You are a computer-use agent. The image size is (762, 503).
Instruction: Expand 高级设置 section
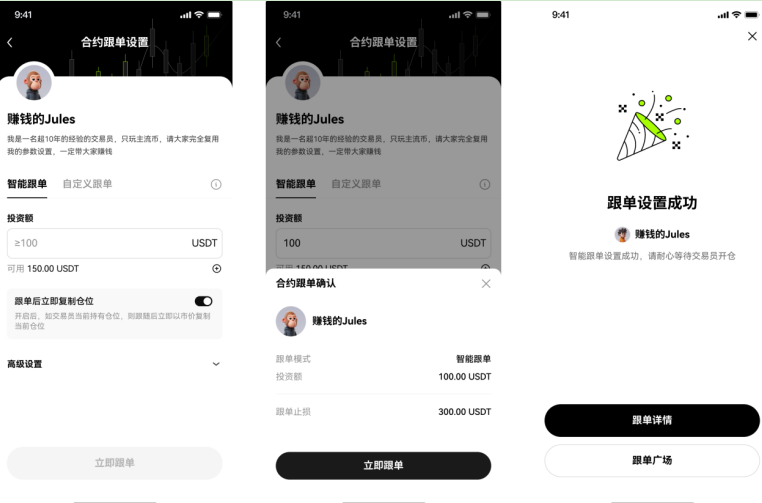(216, 364)
